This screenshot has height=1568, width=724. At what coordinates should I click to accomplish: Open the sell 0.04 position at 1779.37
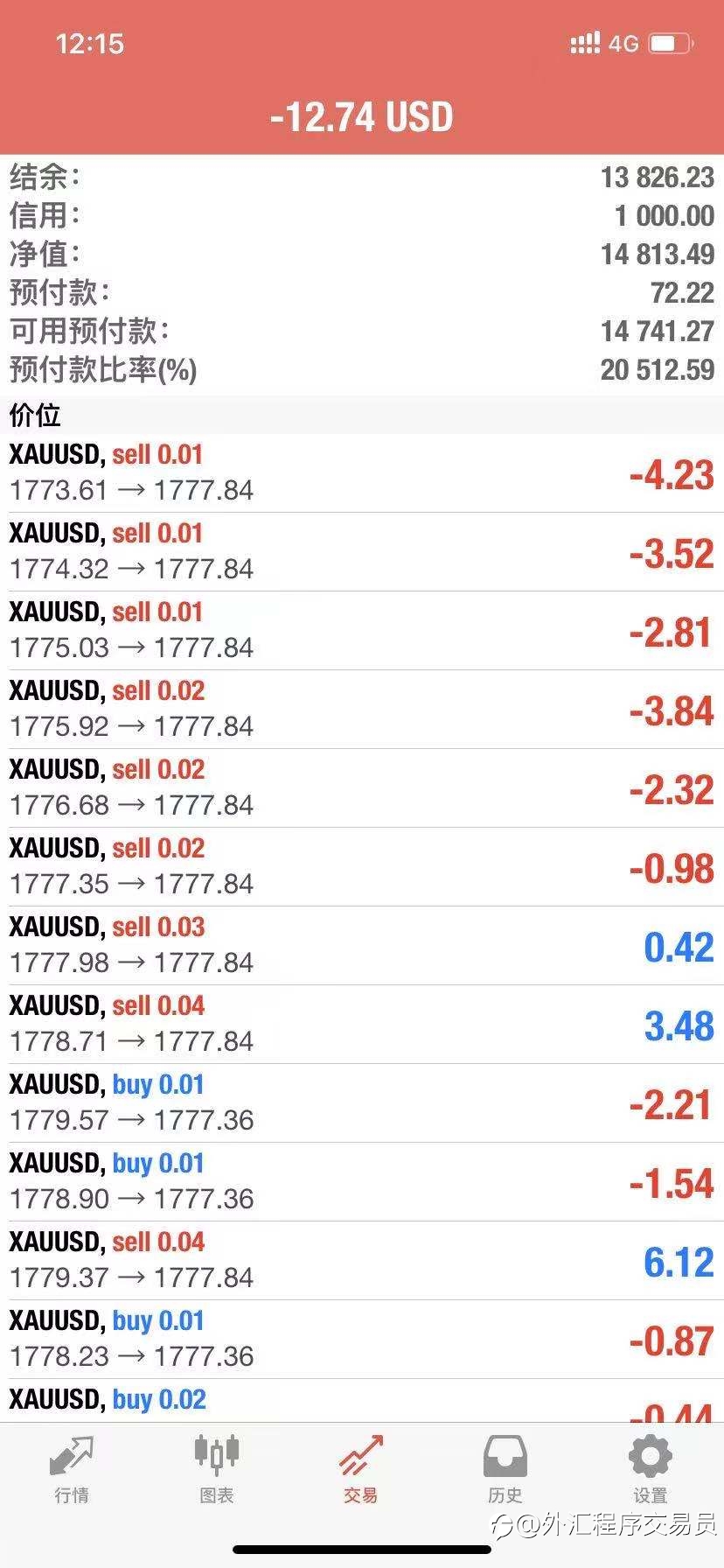point(362,1261)
